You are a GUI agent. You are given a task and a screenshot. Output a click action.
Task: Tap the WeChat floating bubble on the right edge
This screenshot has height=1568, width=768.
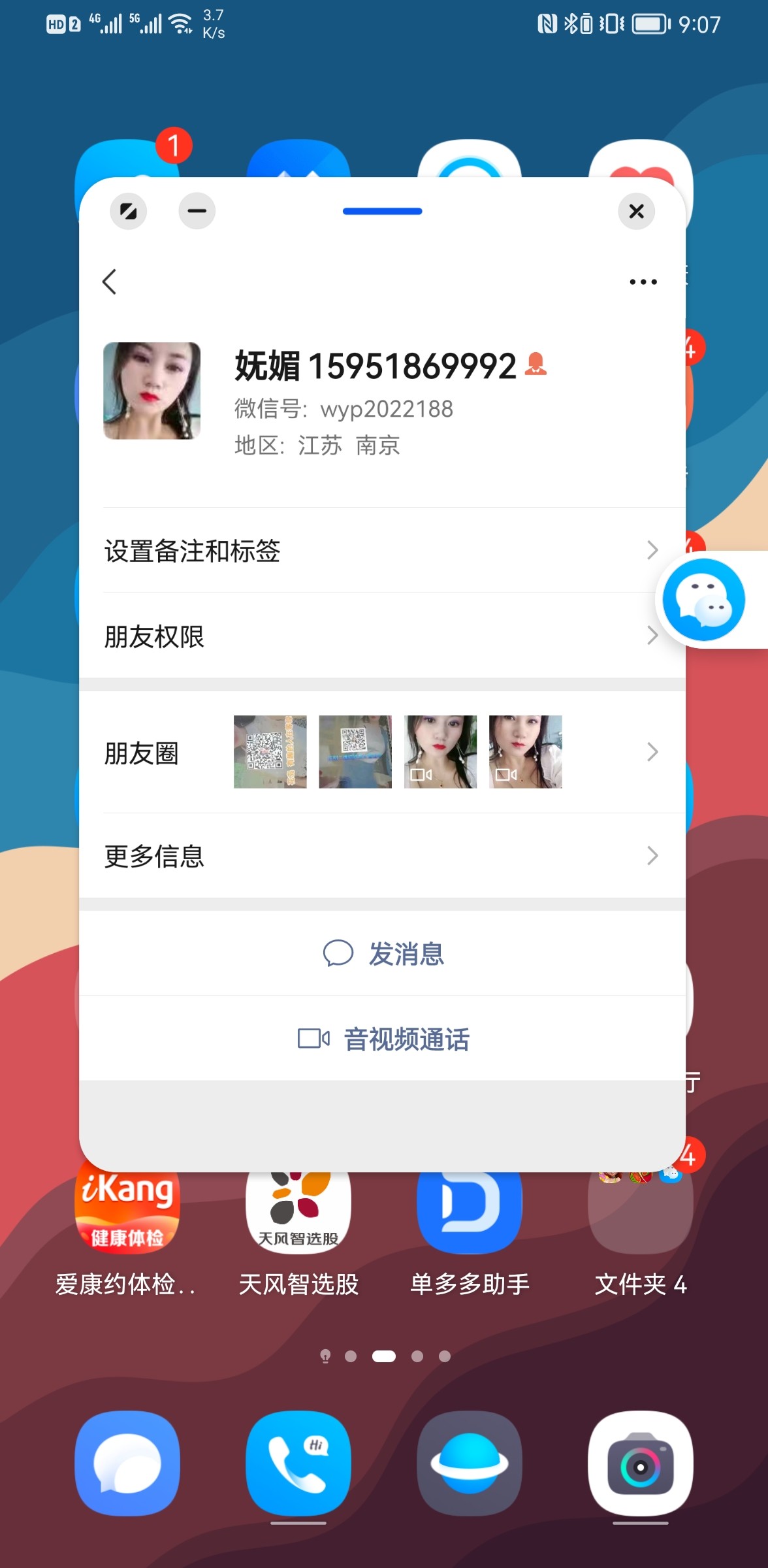(705, 598)
